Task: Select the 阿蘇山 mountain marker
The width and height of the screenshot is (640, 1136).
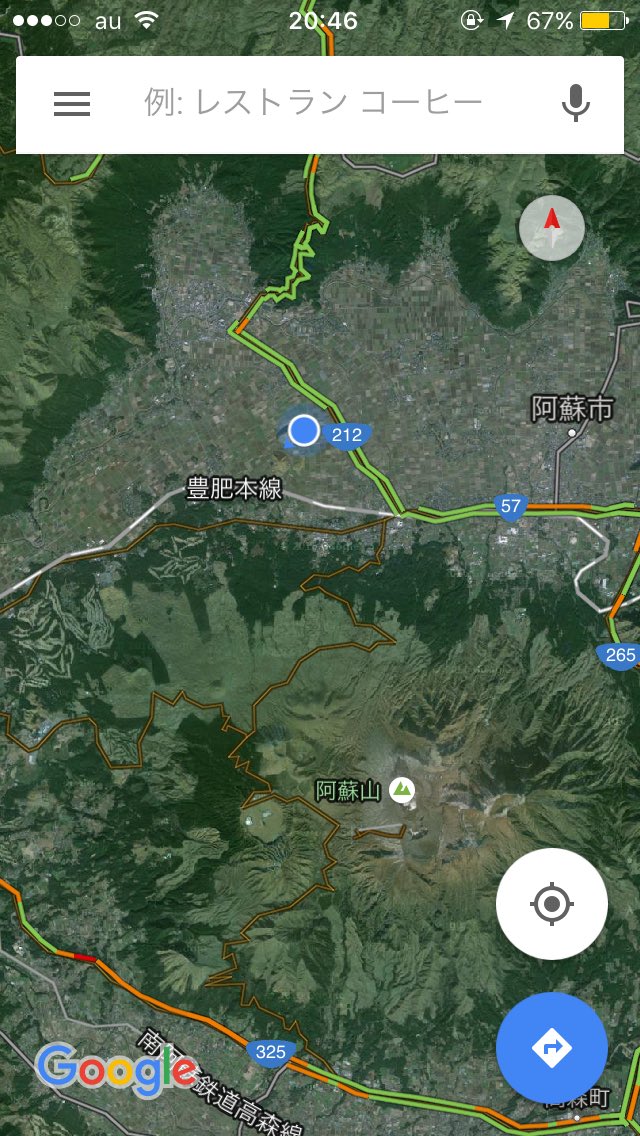Action: click(x=402, y=790)
